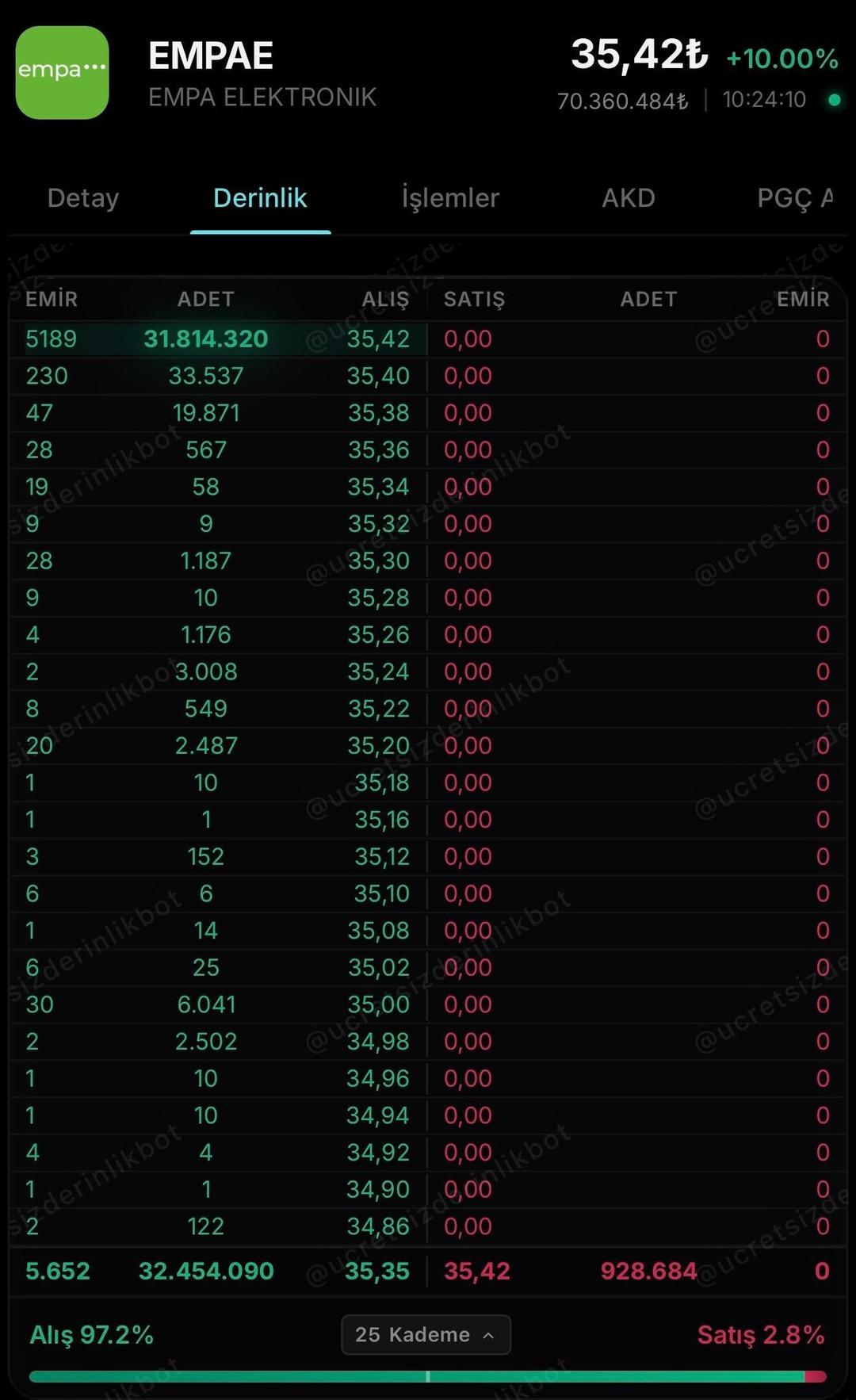Select the Derinlik tab

pyautogui.click(x=260, y=198)
